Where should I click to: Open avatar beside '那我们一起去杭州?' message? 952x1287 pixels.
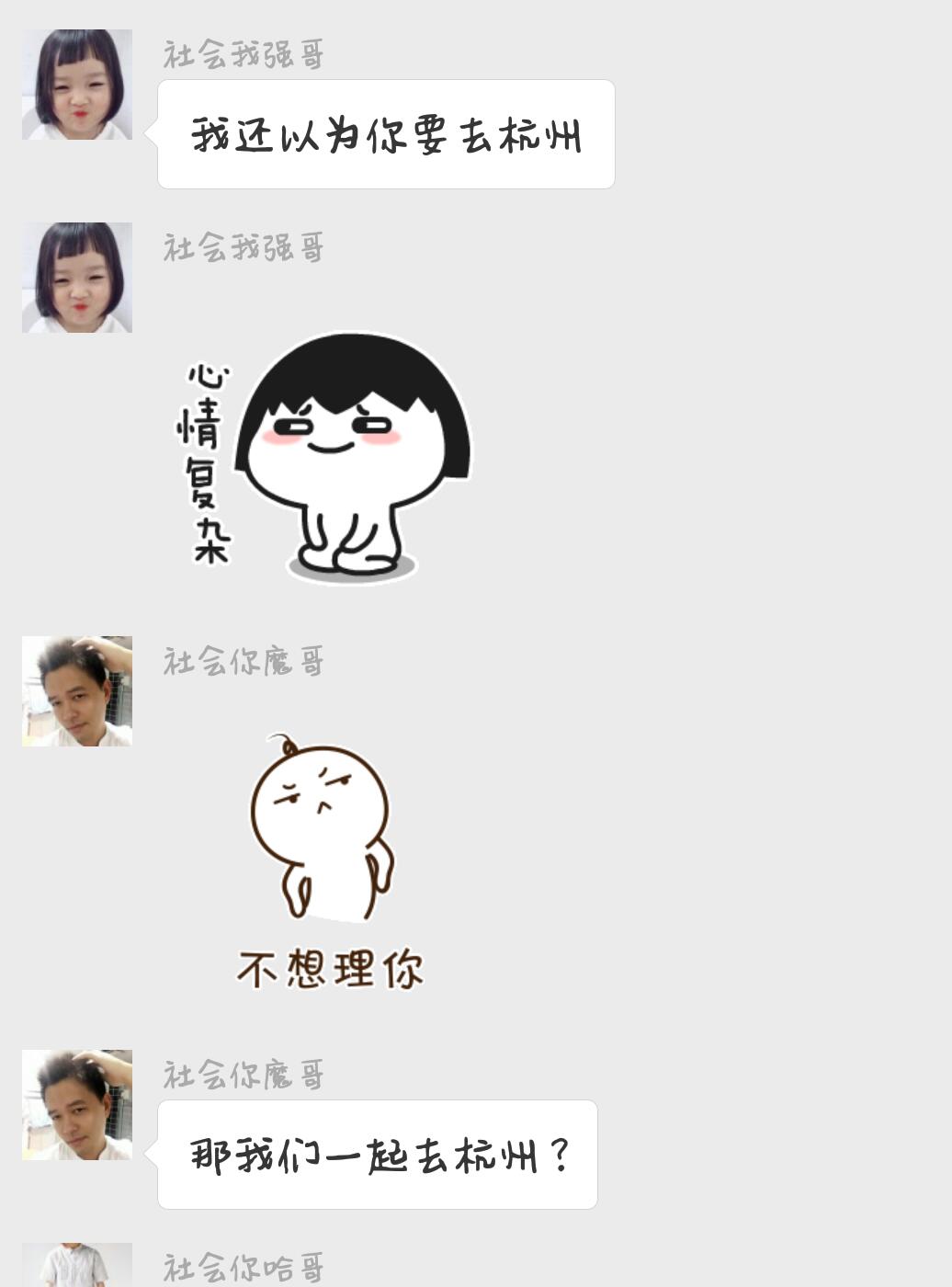click(x=77, y=1105)
